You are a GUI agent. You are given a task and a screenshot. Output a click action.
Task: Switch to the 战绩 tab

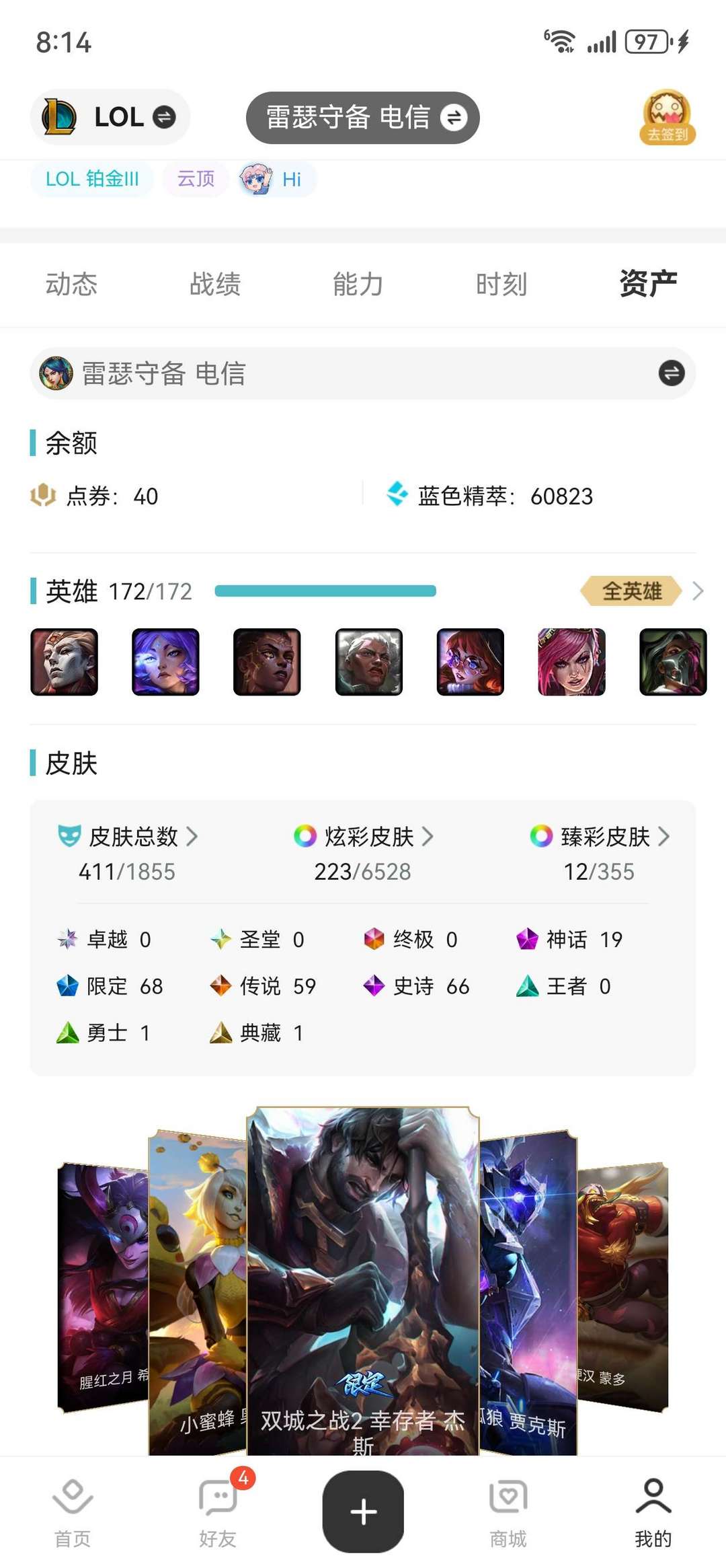214,284
